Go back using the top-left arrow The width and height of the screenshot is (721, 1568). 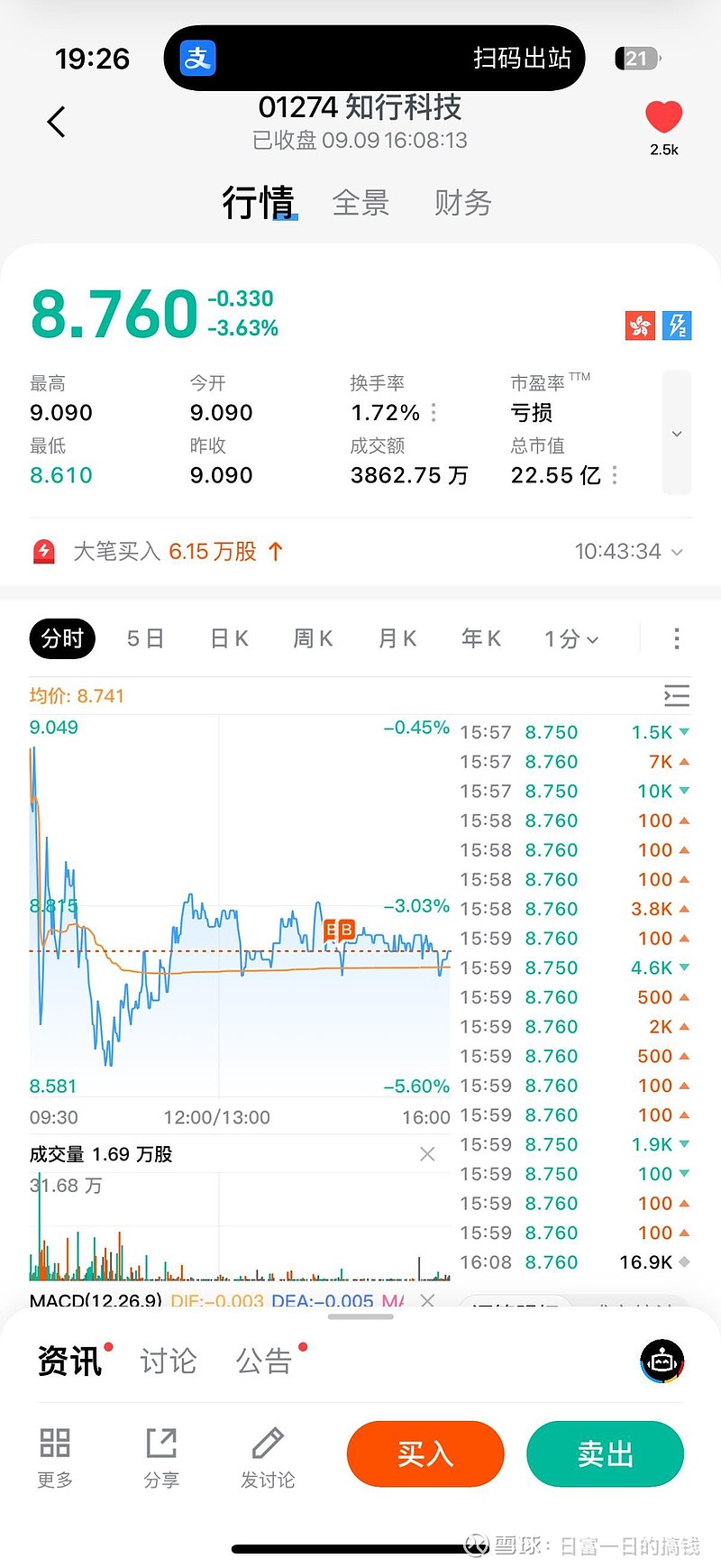point(57,122)
